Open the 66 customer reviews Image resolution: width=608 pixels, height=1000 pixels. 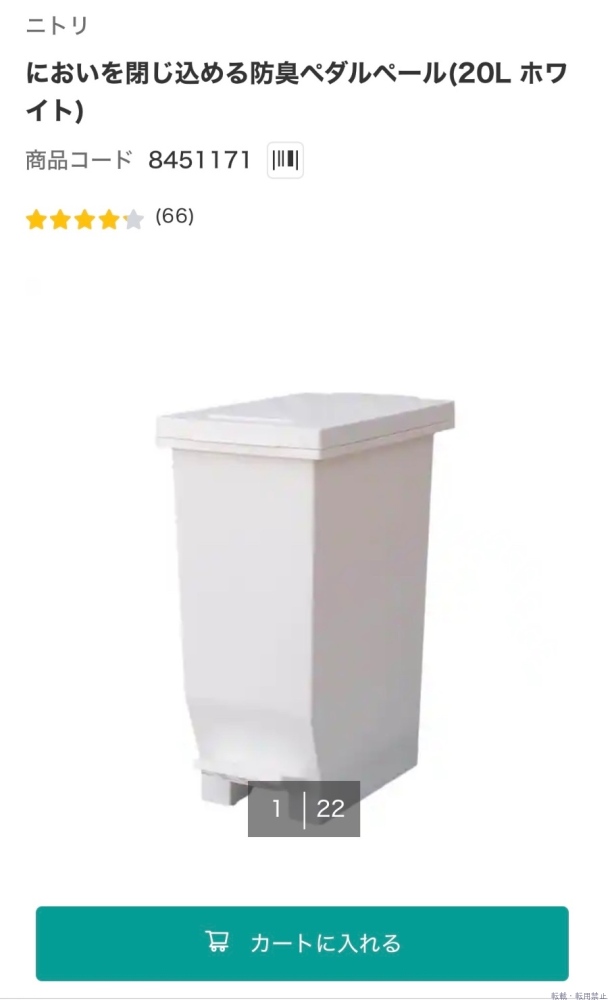click(x=174, y=216)
